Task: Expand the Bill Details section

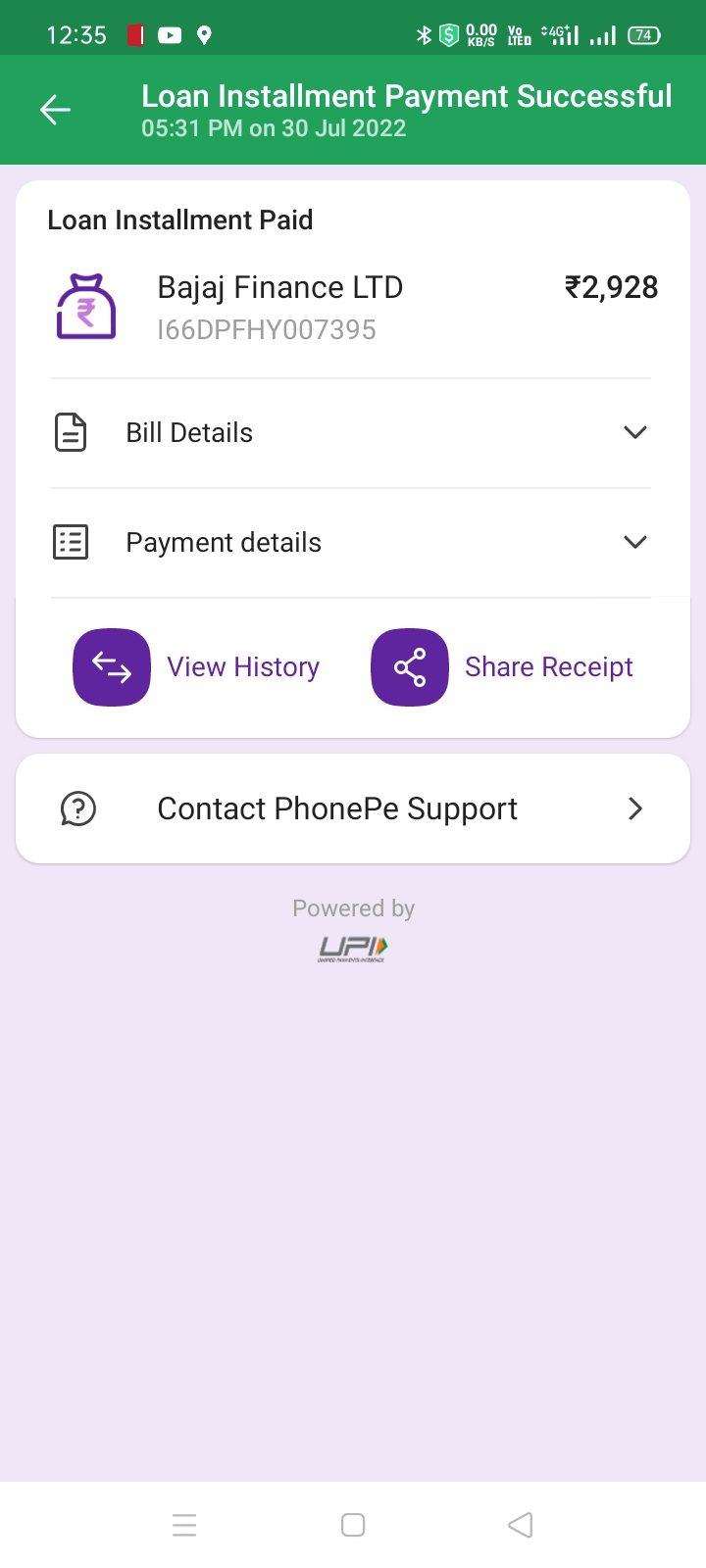Action: click(351, 432)
